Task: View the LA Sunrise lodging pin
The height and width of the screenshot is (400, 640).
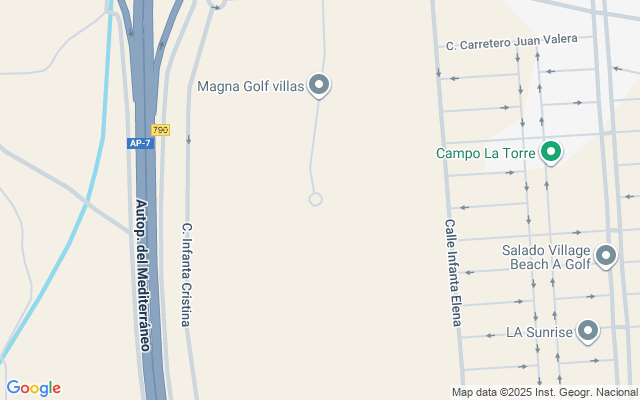Action: 588,330
